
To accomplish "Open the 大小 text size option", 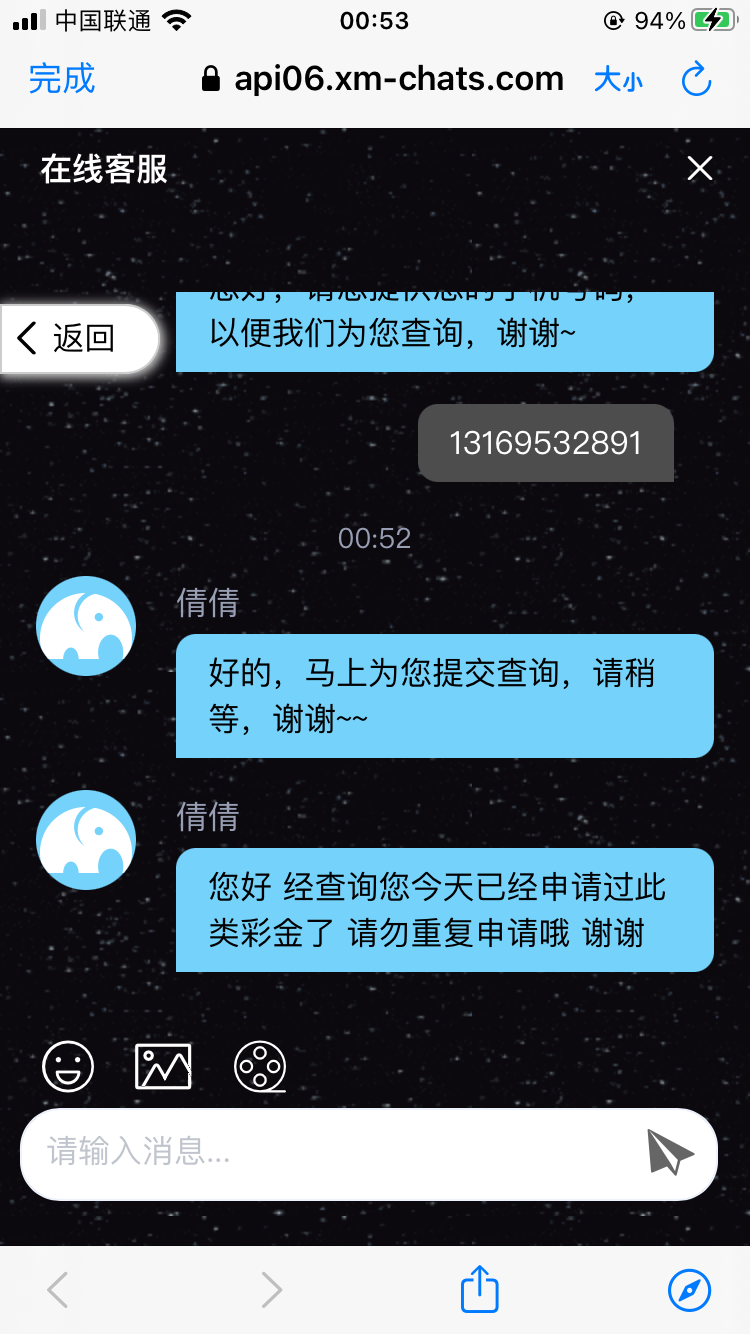I will [x=618, y=80].
